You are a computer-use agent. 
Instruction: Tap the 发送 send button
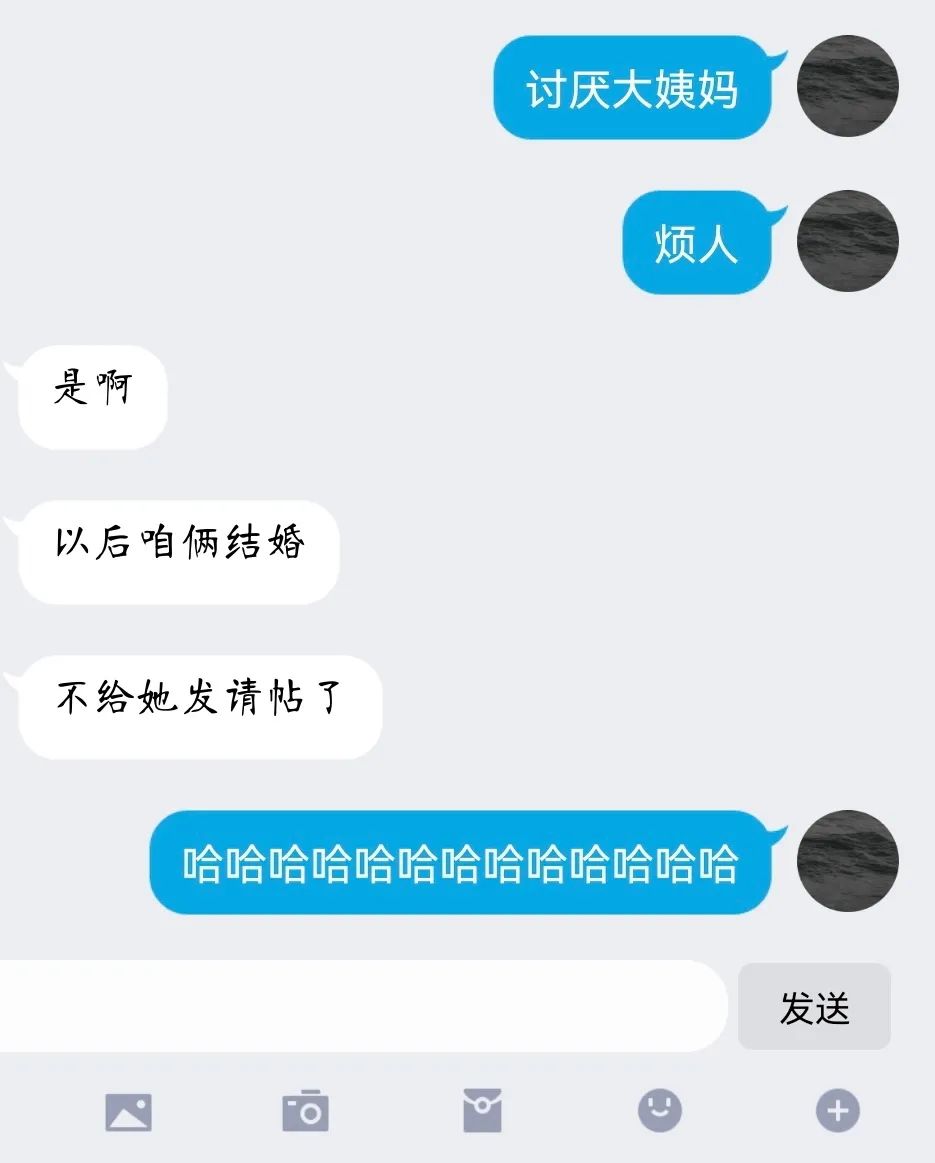[813, 1007]
